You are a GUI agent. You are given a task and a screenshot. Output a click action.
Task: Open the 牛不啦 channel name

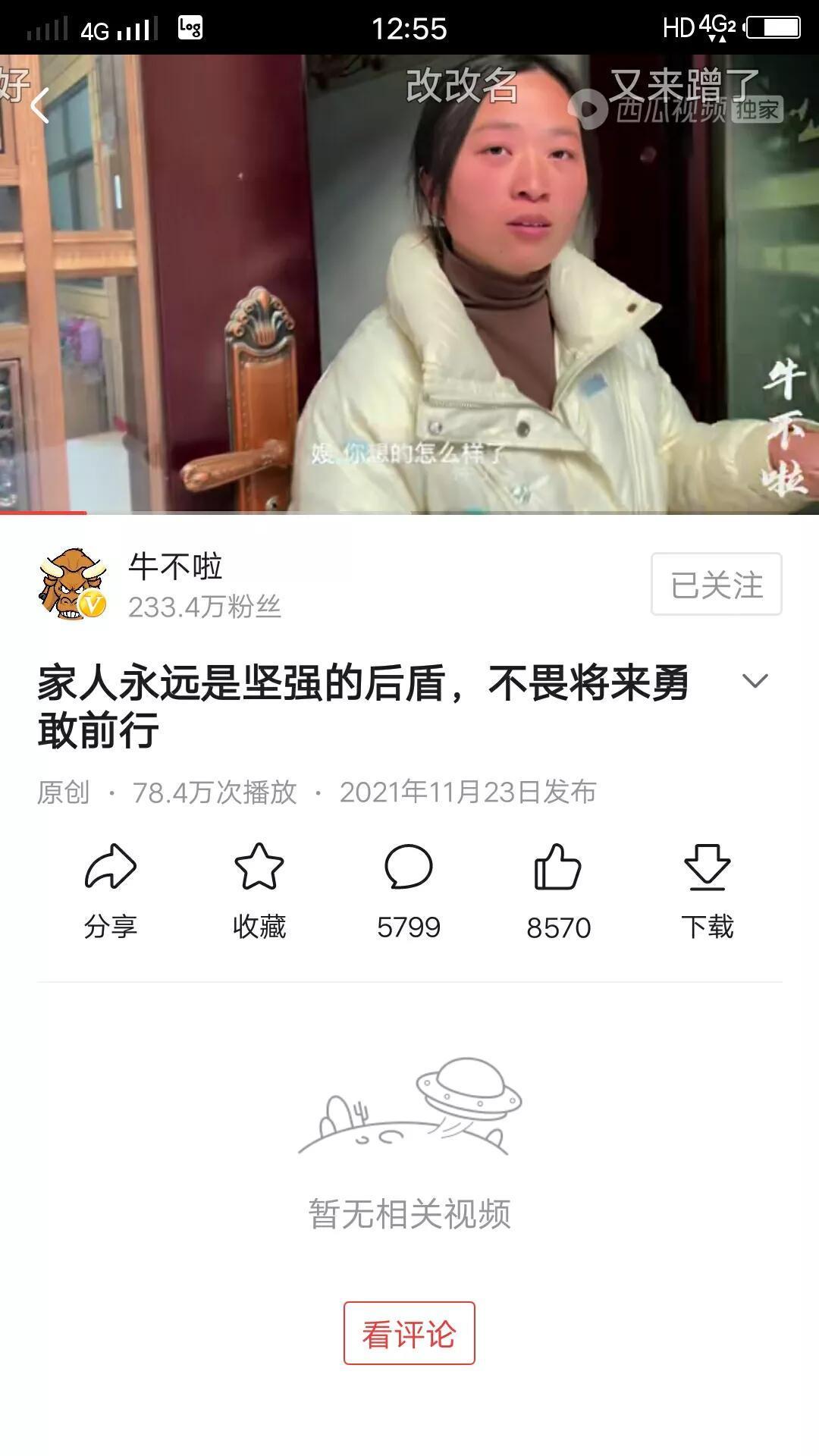175,566
